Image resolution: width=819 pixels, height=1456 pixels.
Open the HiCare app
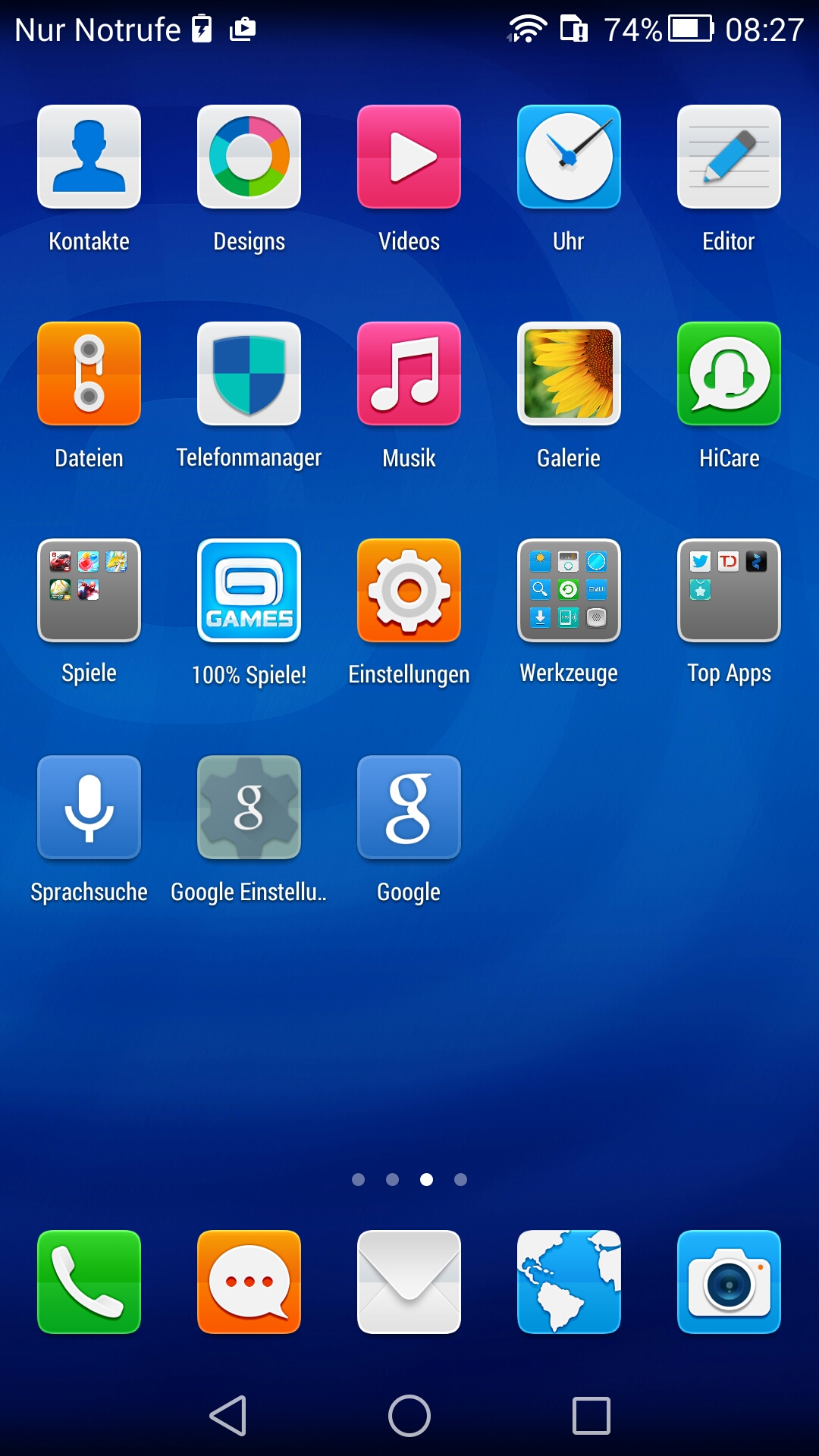[x=729, y=374]
